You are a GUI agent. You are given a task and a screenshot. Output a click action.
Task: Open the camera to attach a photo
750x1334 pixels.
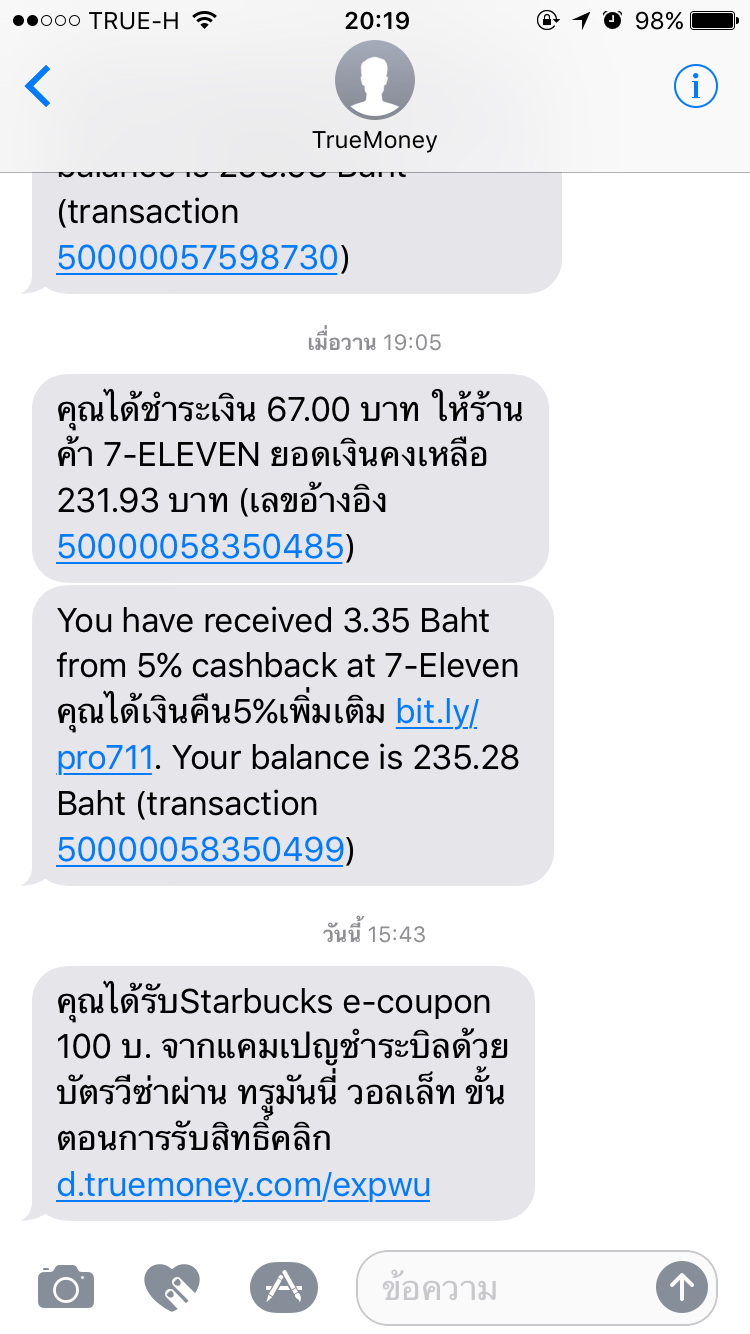coord(66,1286)
